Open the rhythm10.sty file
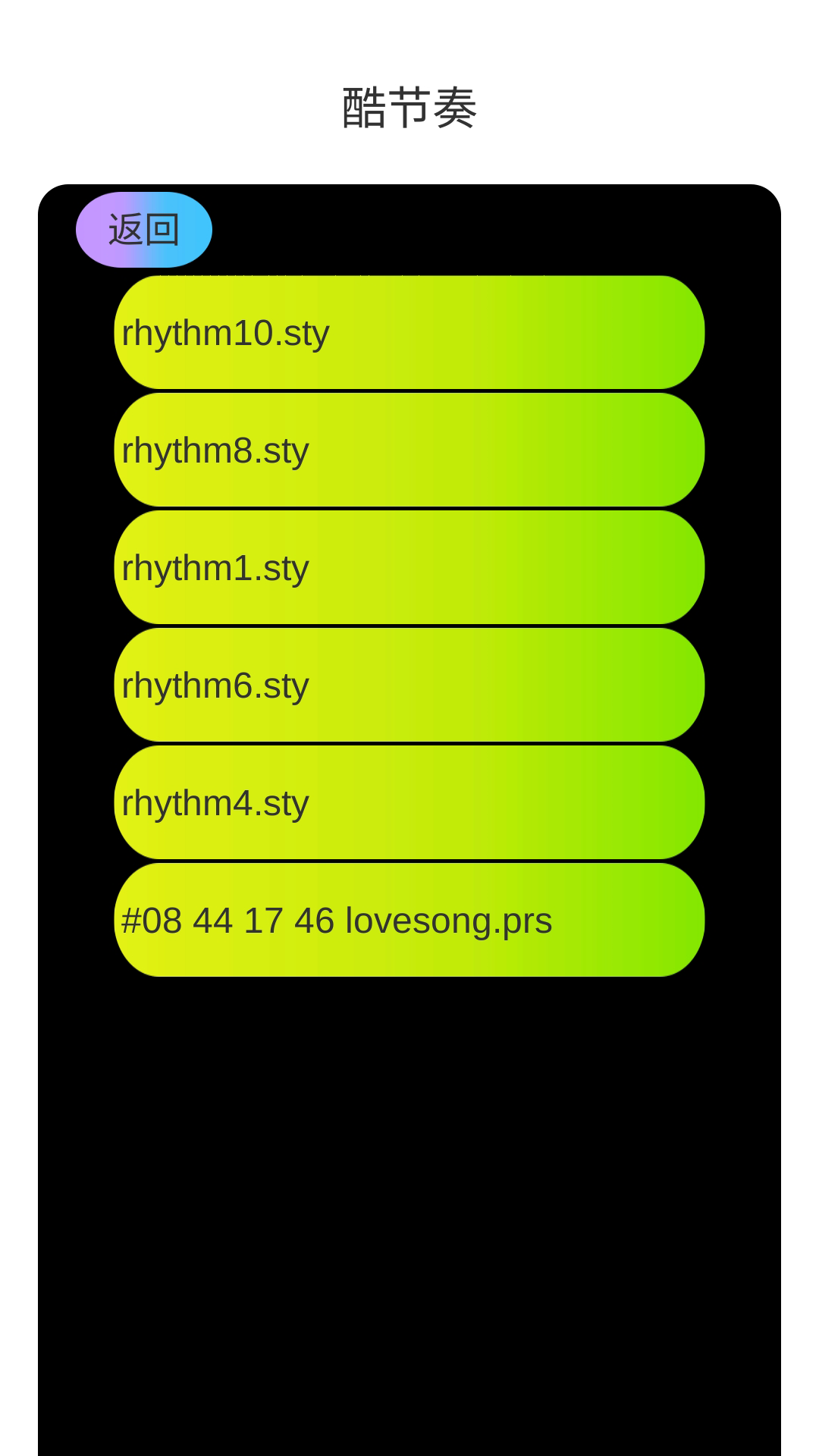The width and height of the screenshot is (819, 1456). [409, 332]
